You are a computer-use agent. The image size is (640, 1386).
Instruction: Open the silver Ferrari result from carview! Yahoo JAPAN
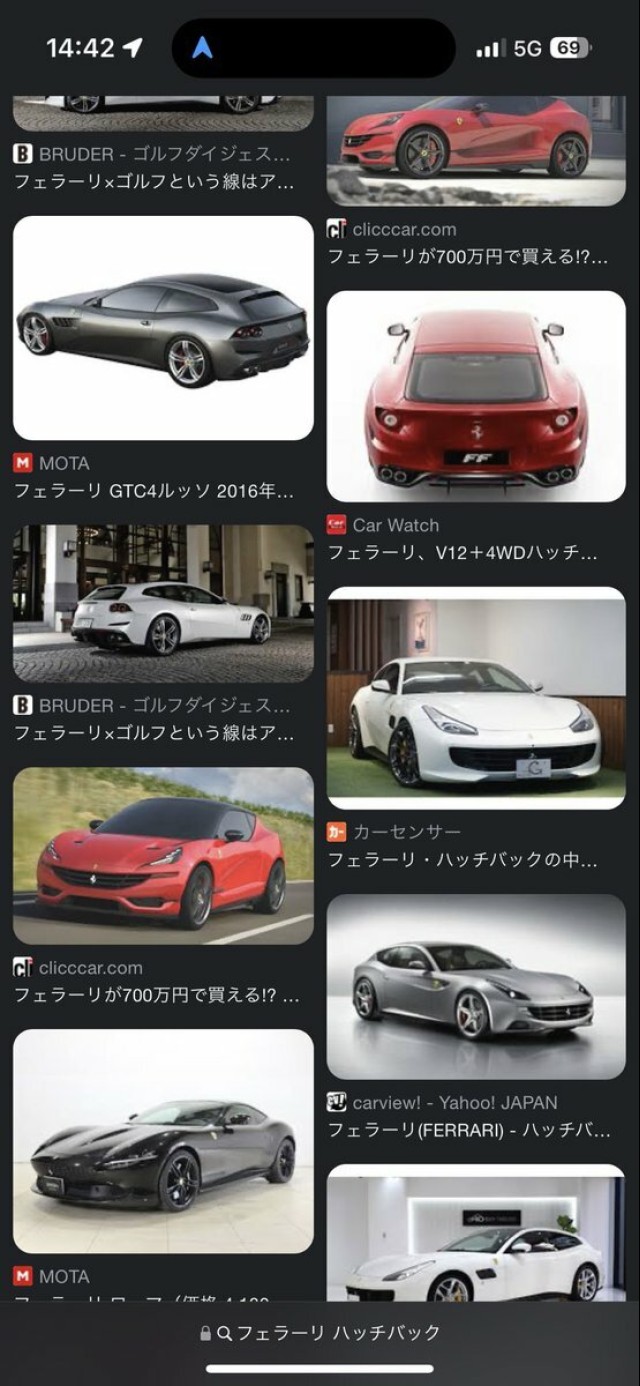(476, 987)
